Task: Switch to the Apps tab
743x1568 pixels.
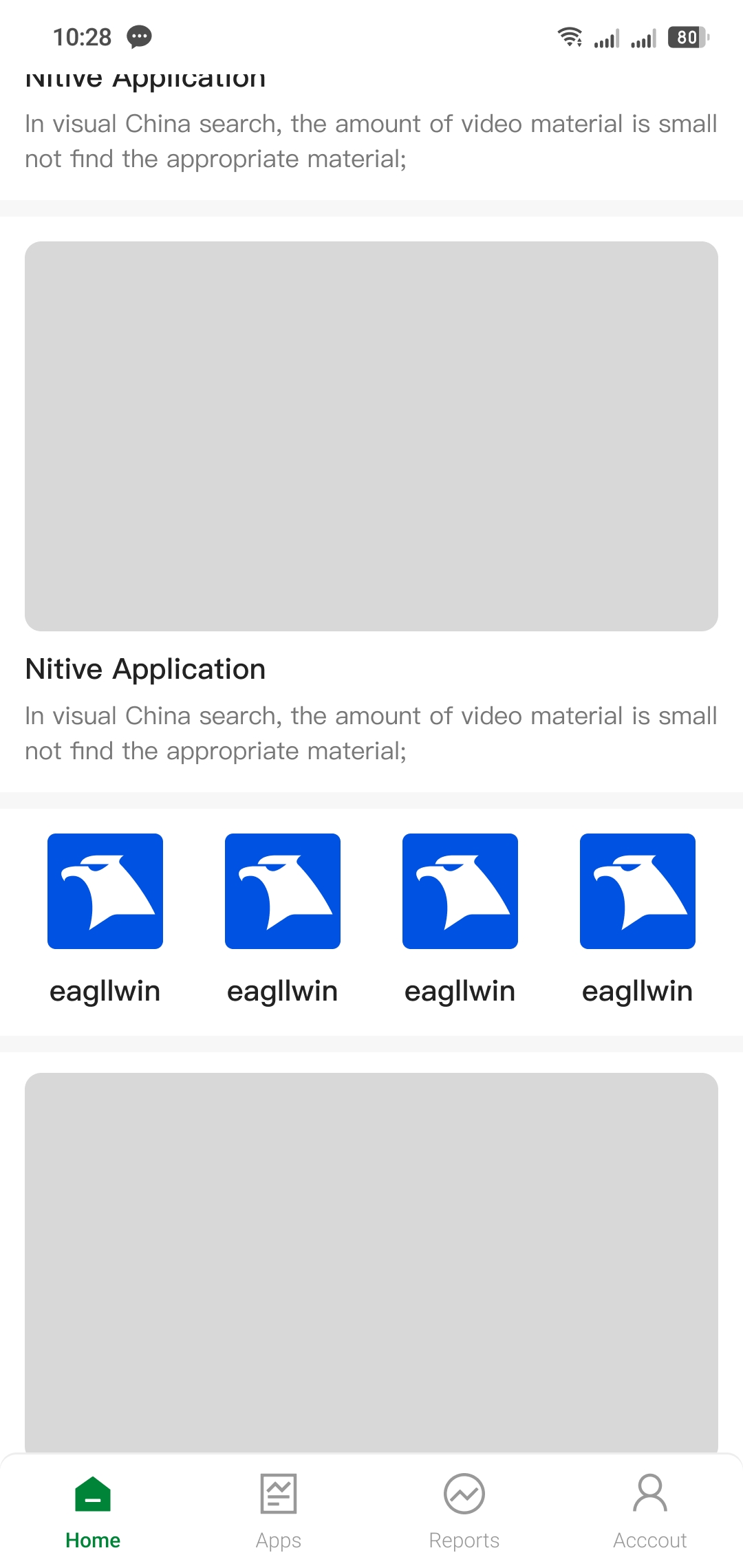Action: pyautogui.click(x=279, y=1510)
